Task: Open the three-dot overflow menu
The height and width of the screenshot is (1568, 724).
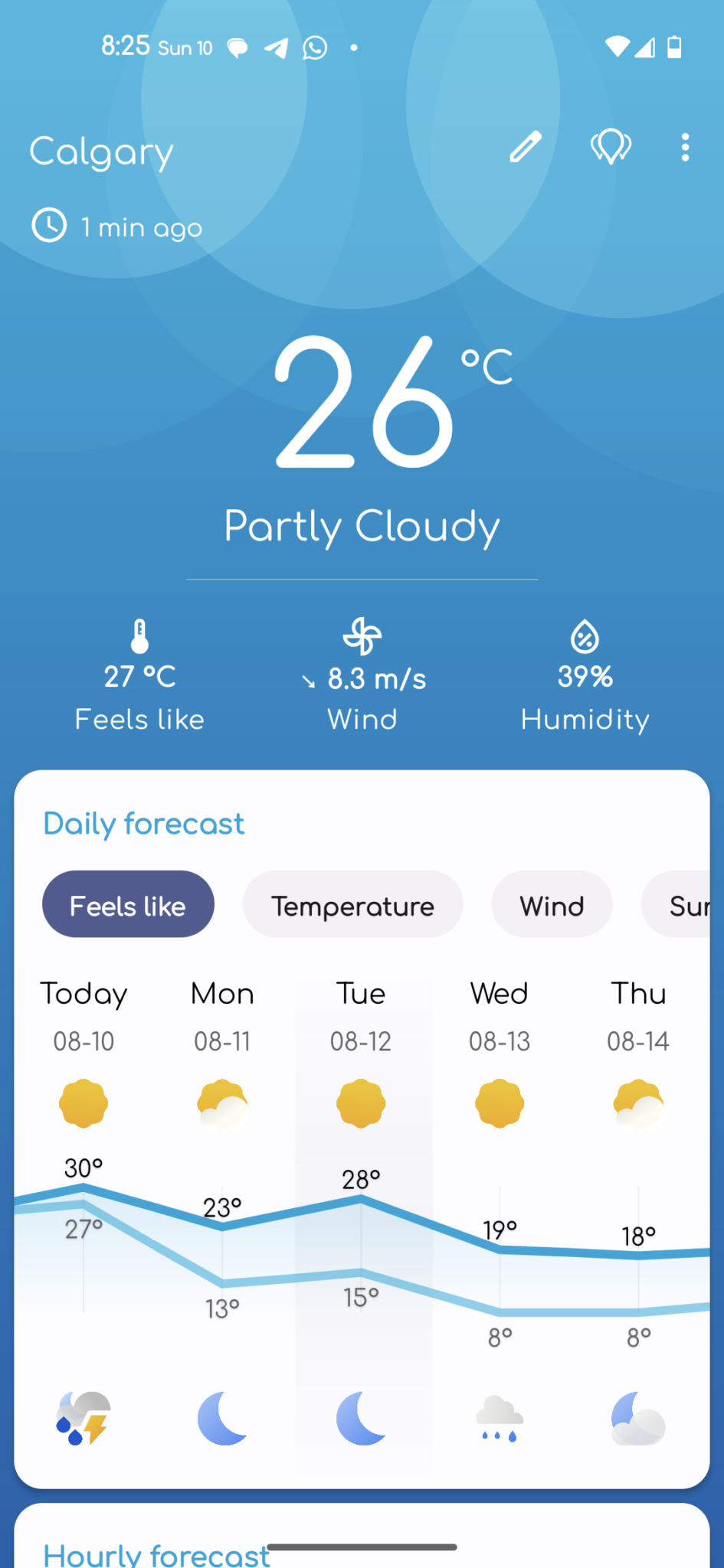Action: (x=685, y=147)
